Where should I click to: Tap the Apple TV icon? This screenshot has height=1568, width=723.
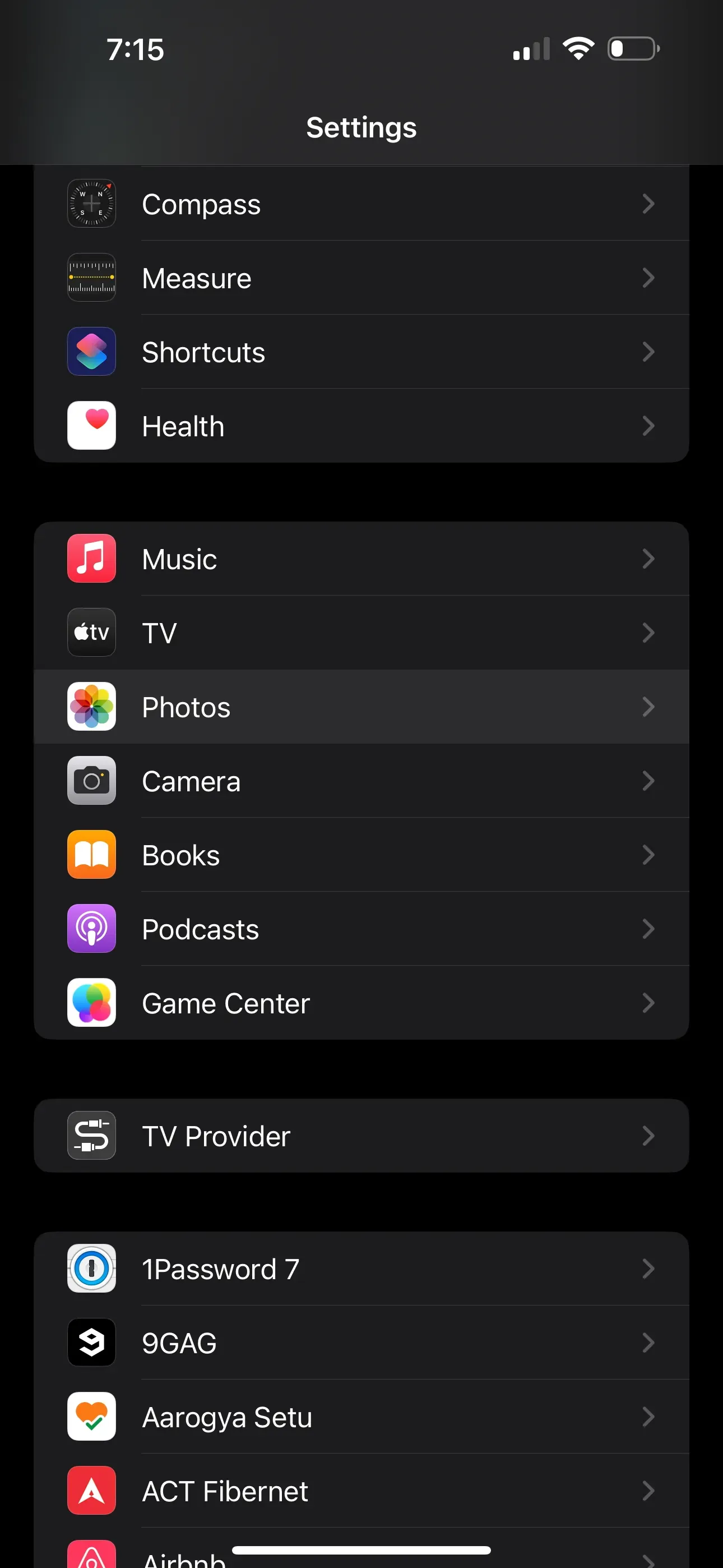tap(91, 633)
